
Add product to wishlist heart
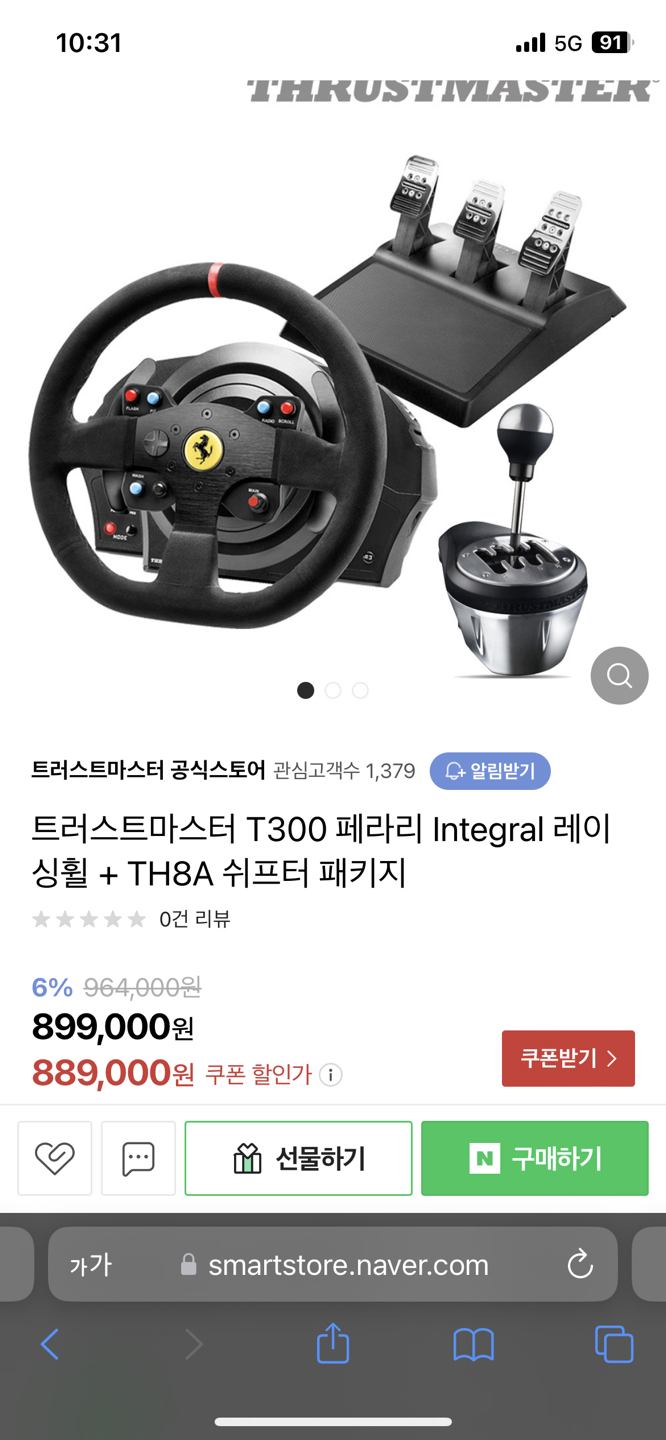(x=55, y=1158)
